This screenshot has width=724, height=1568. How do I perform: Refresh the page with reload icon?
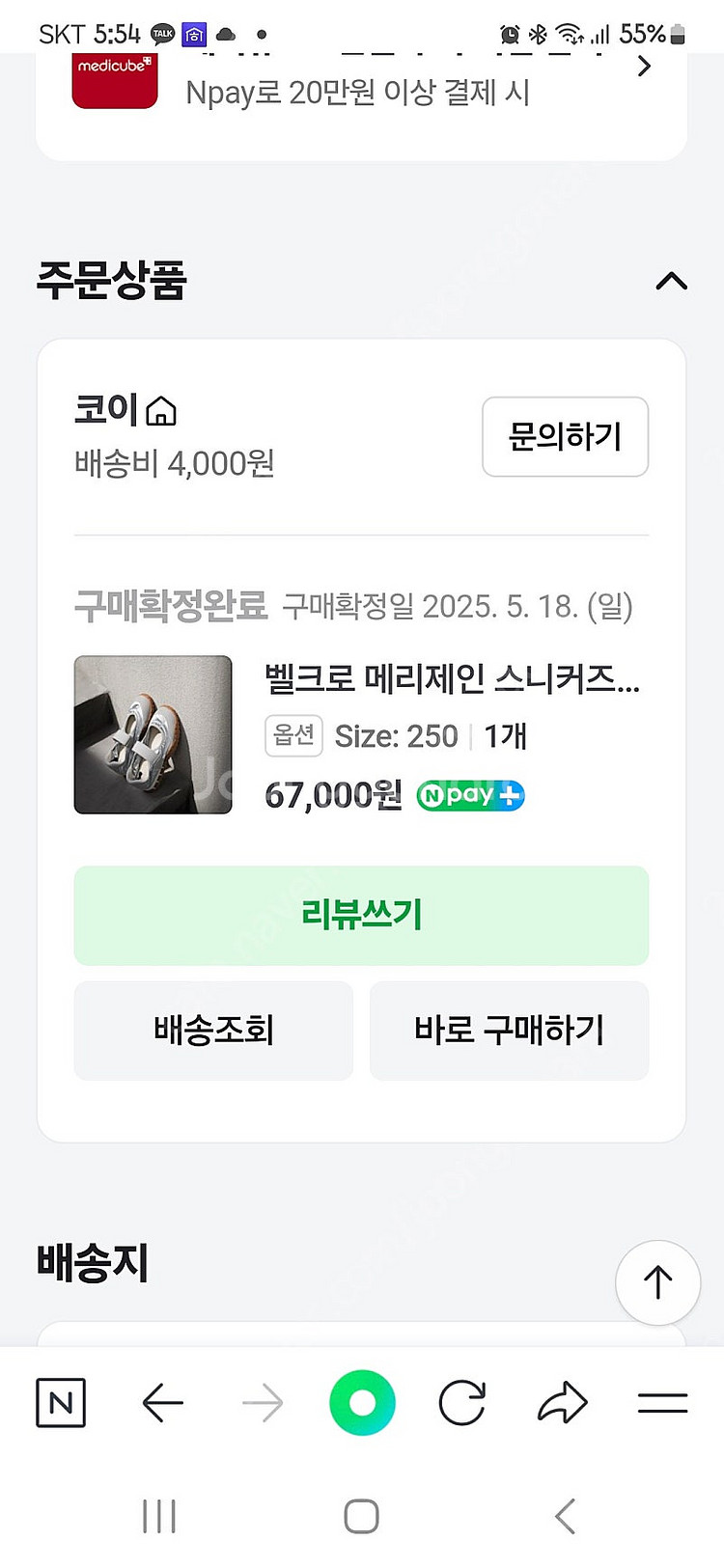click(461, 1404)
